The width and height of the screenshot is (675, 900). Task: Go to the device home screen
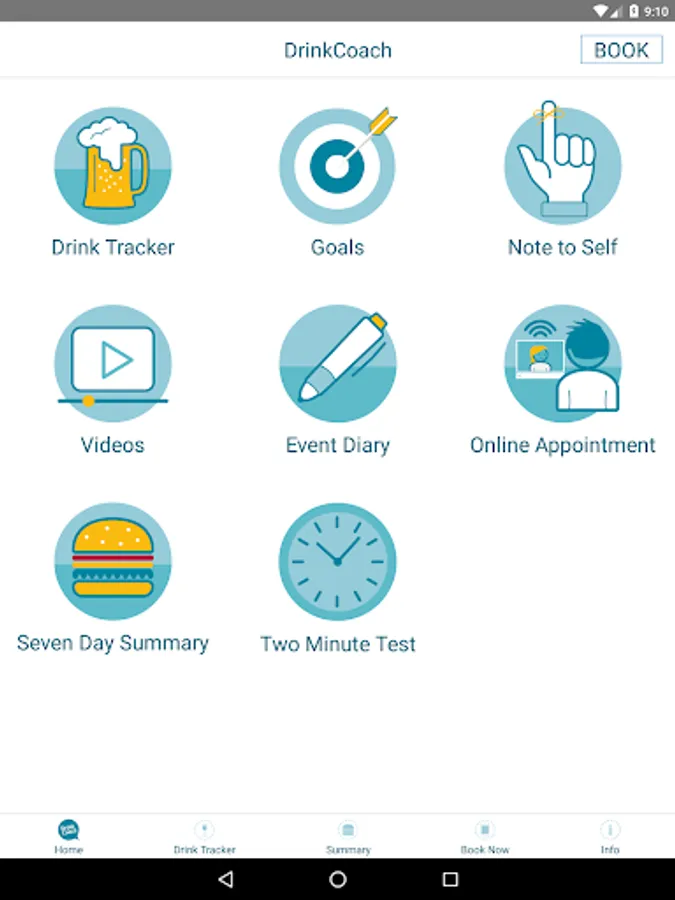tap(338, 879)
